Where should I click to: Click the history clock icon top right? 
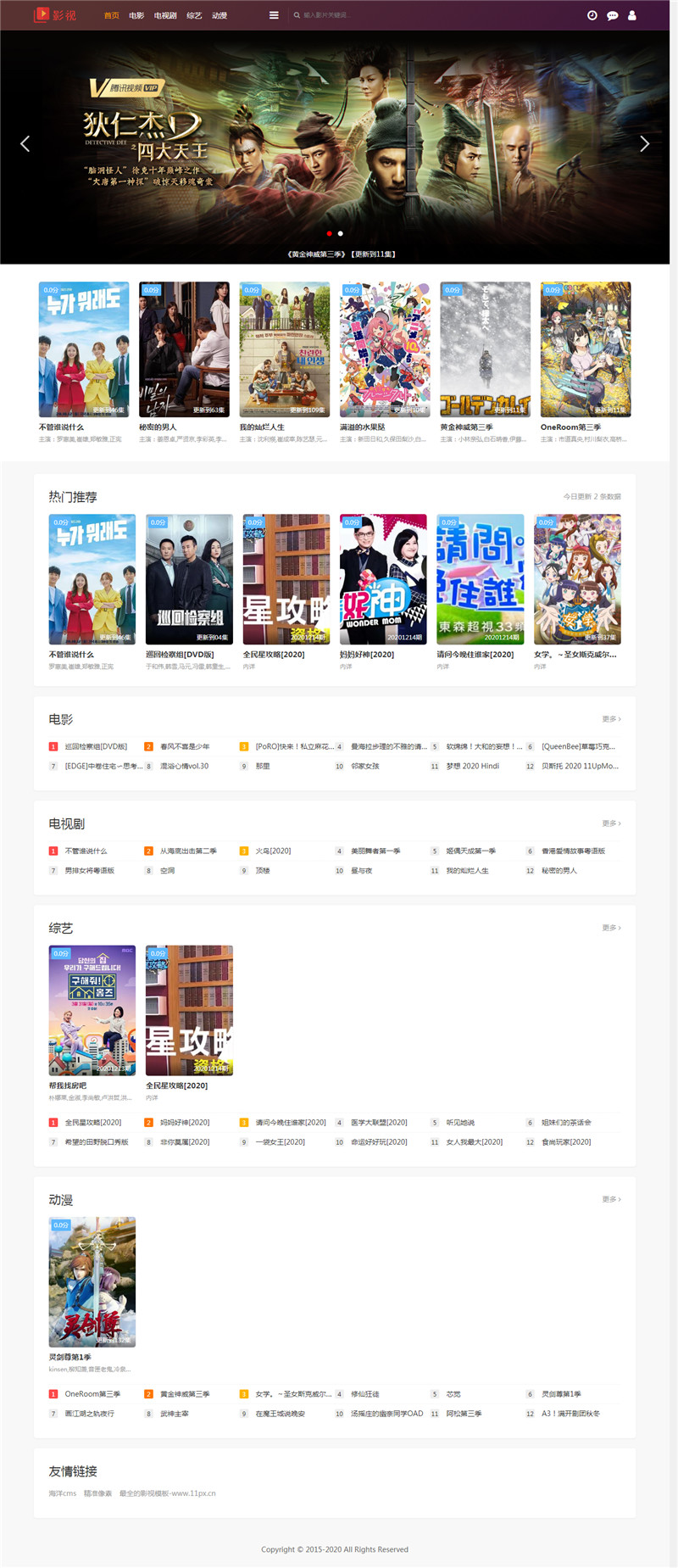pos(591,15)
